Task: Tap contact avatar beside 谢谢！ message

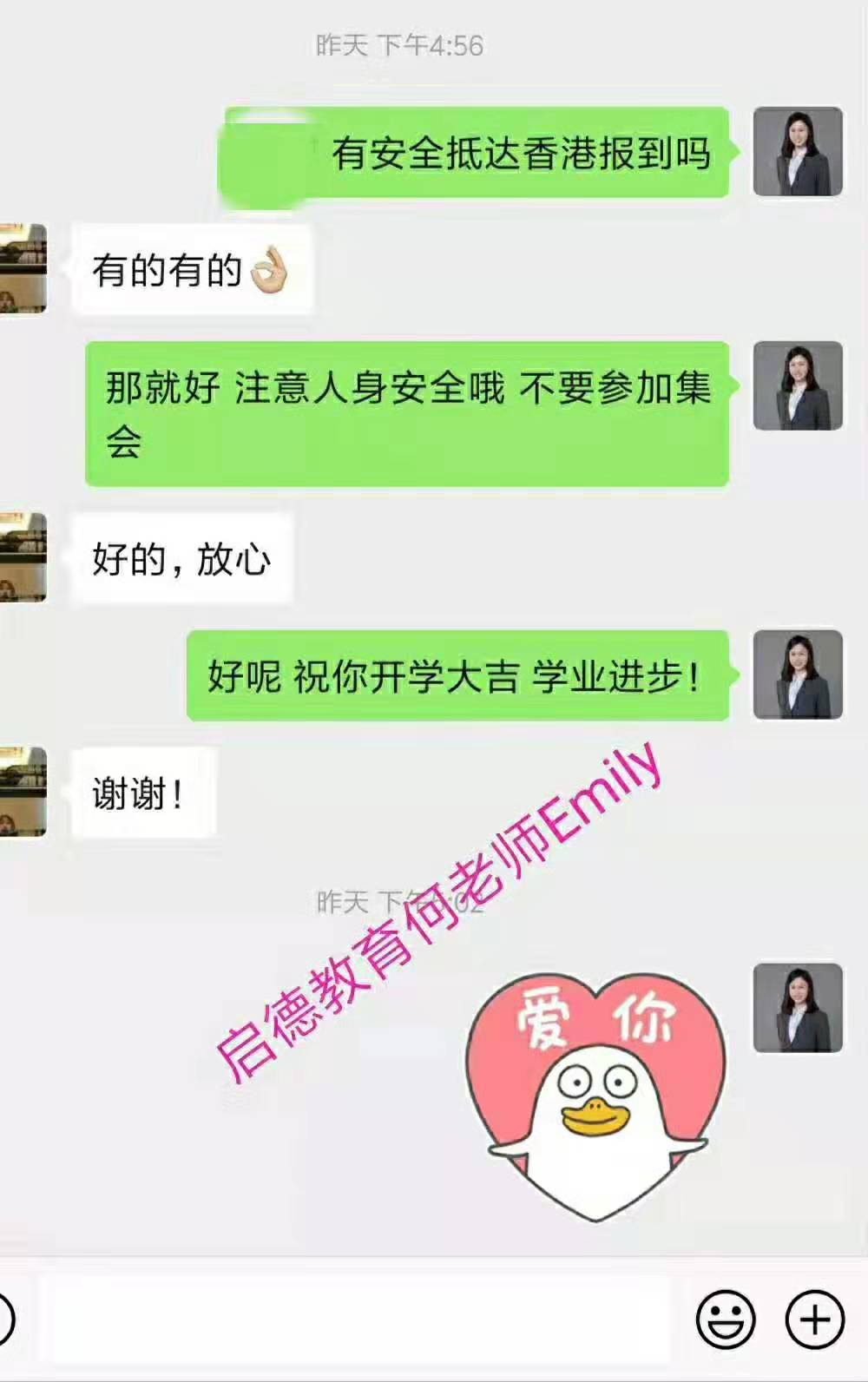Action: coord(23,792)
